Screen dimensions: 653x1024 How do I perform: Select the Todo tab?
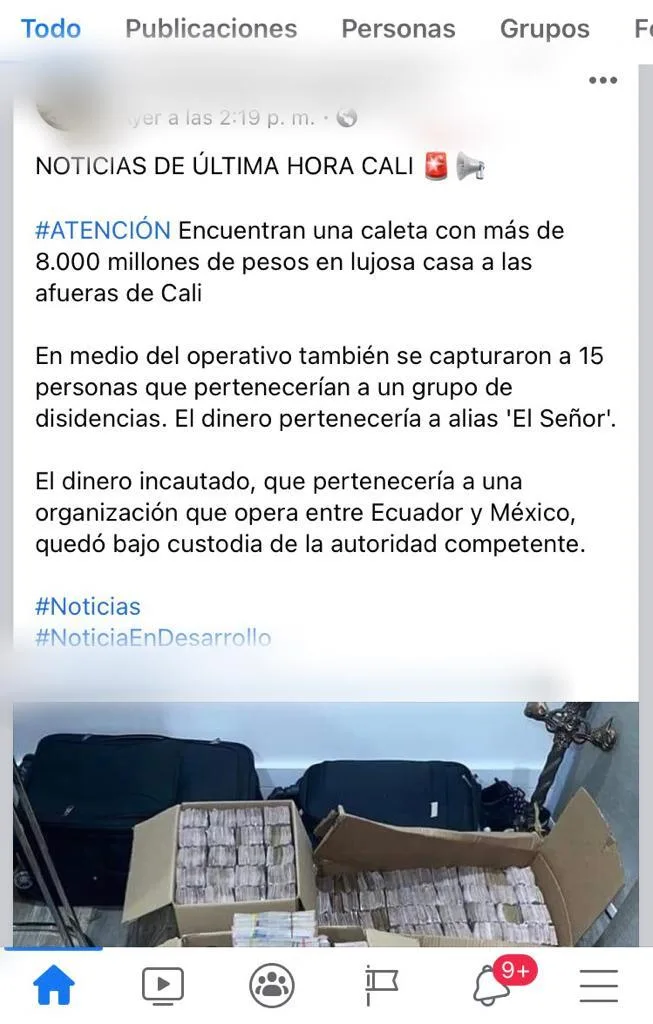pyautogui.click(x=51, y=29)
